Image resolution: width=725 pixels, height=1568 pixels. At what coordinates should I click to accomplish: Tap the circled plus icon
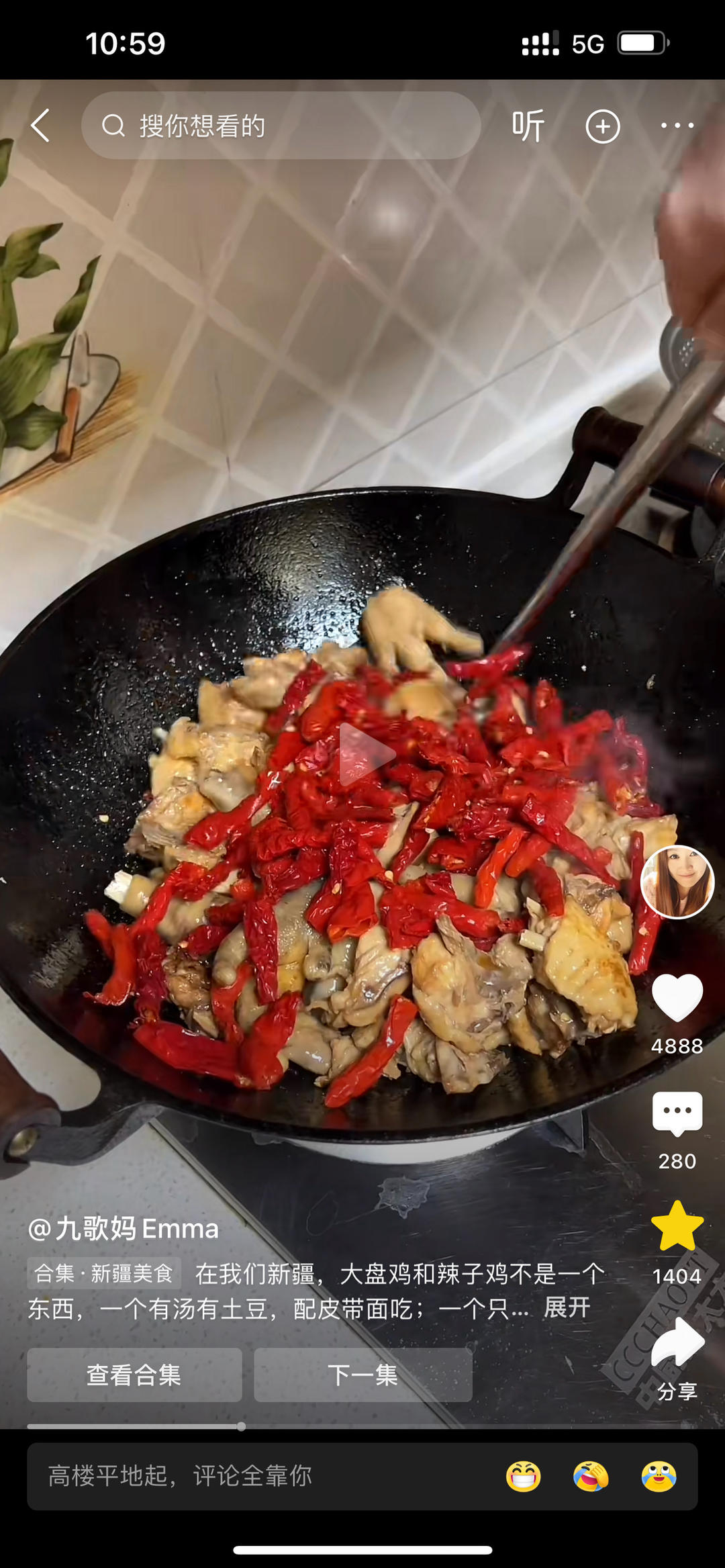coord(602,126)
